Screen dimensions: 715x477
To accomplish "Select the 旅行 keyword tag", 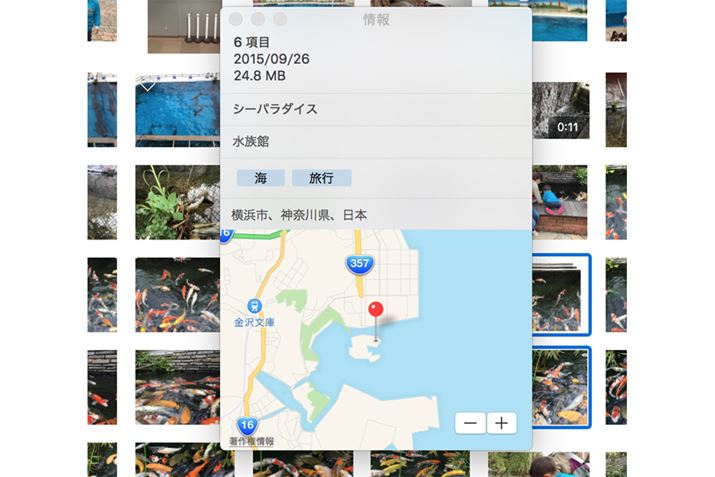I will [x=321, y=178].
